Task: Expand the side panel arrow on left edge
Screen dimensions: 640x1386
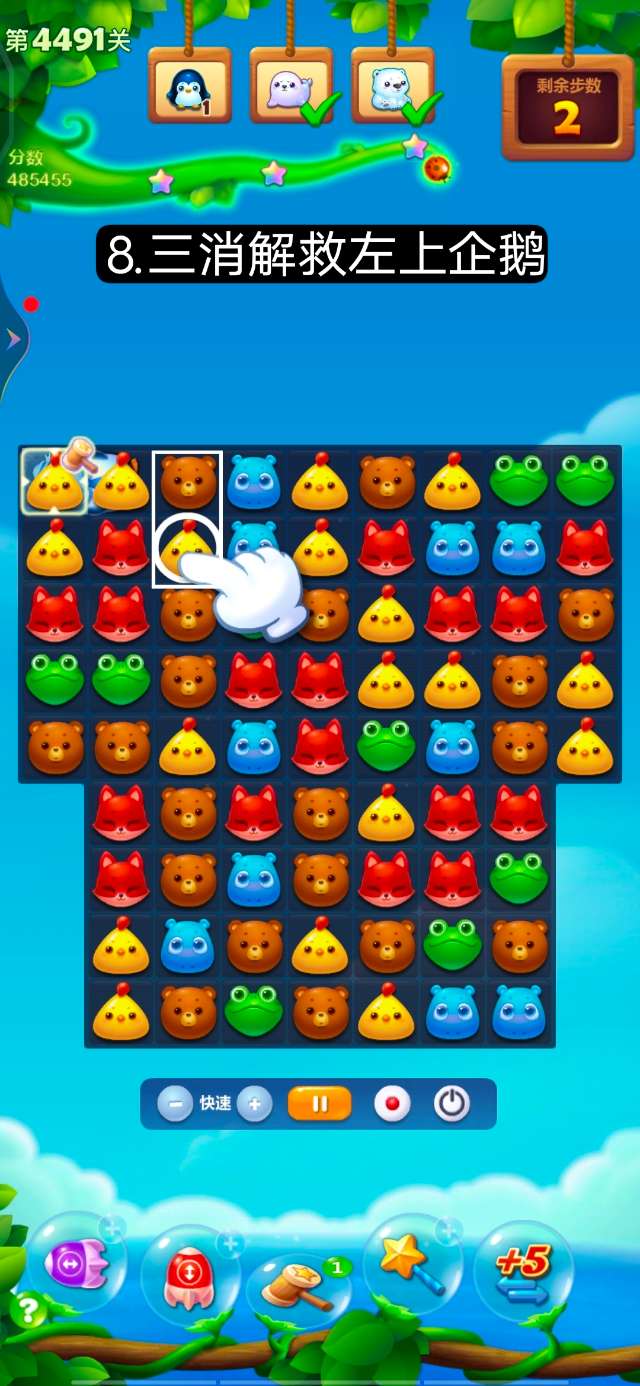Action: tap(13, 340)
